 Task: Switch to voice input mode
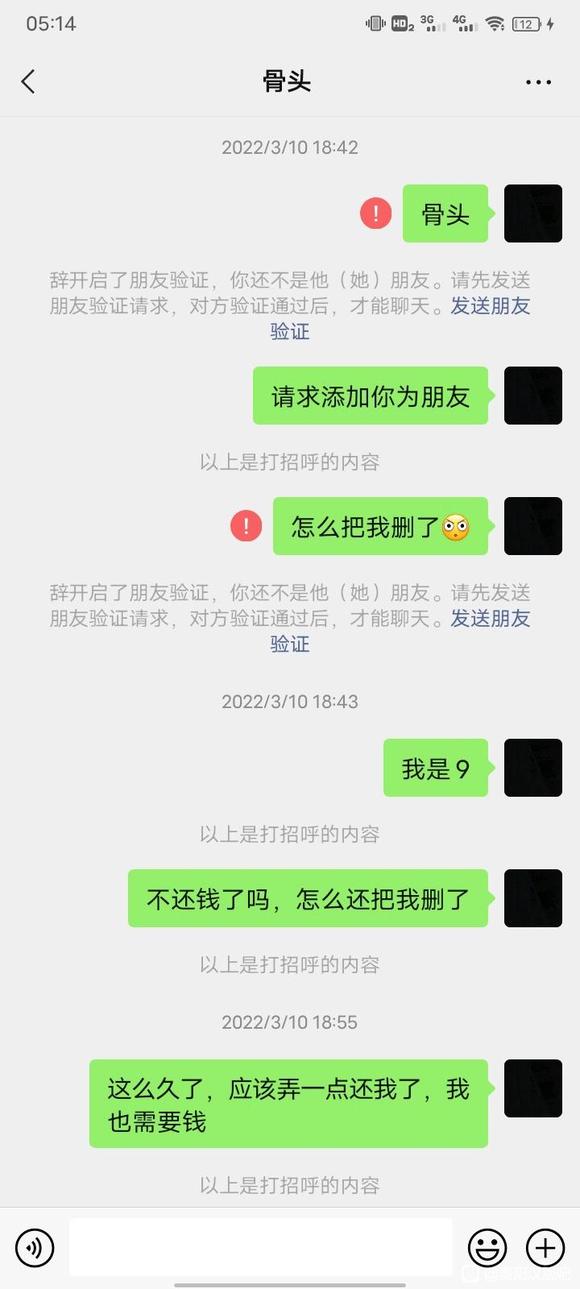click(x=35, y=1247)
